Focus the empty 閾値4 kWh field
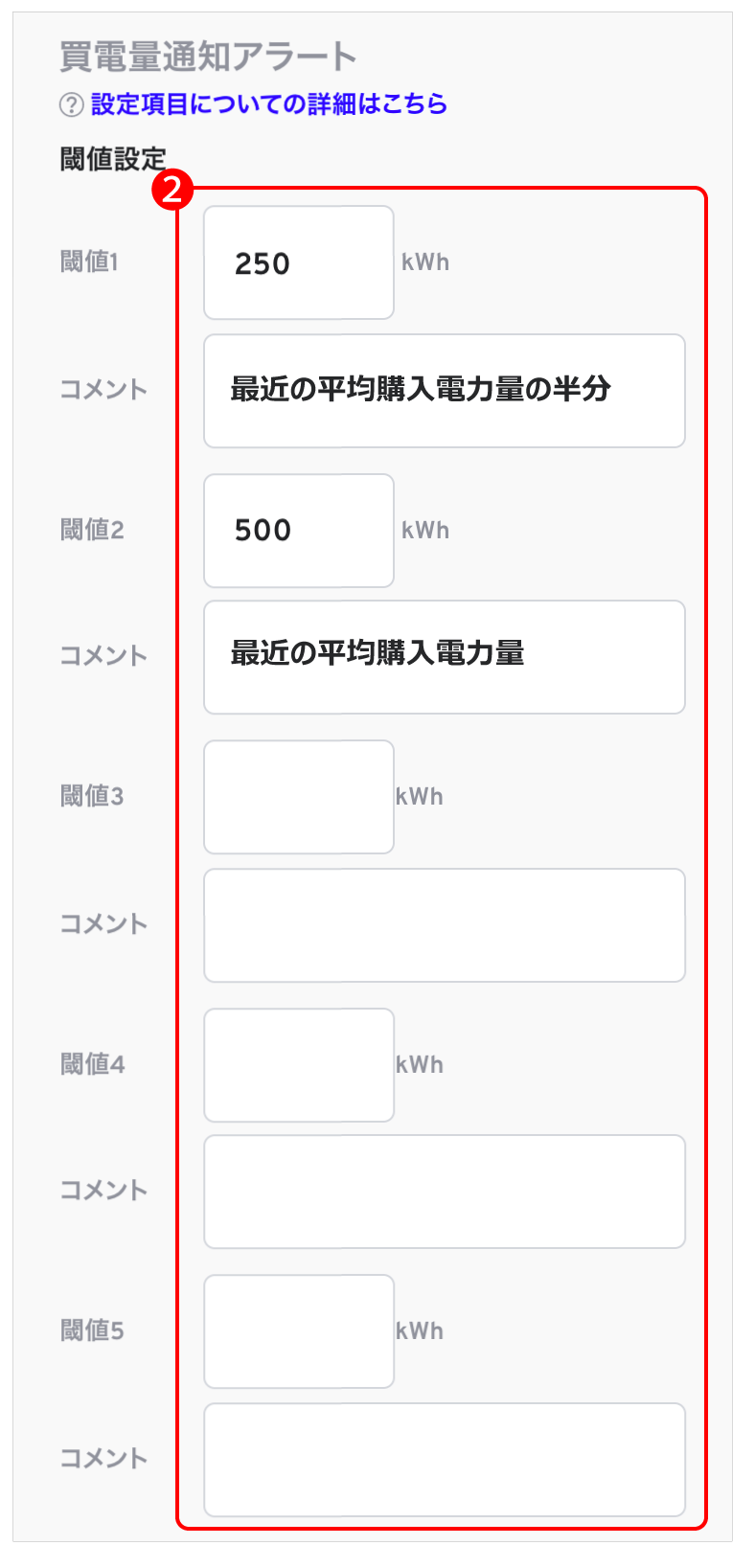755x1568 pixels. (x=299, y=1065)
